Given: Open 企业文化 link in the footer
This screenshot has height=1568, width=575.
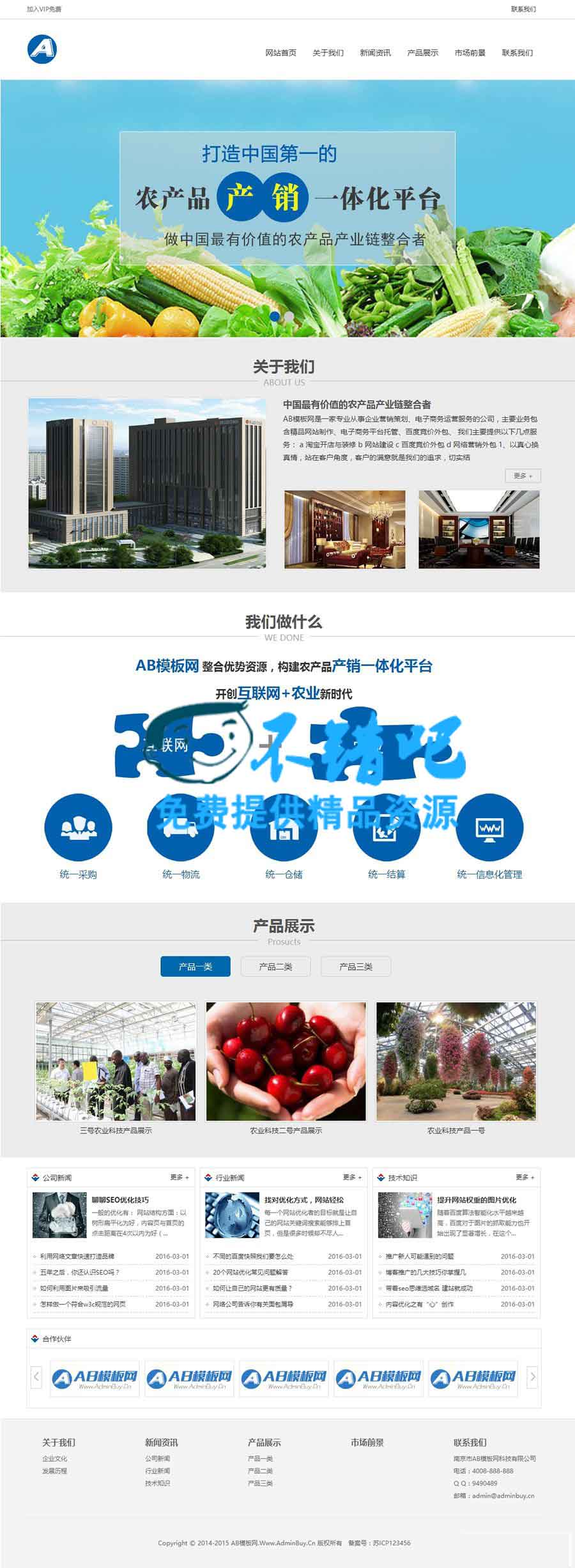Looking at the screenshot, I should click(54, 1459).
